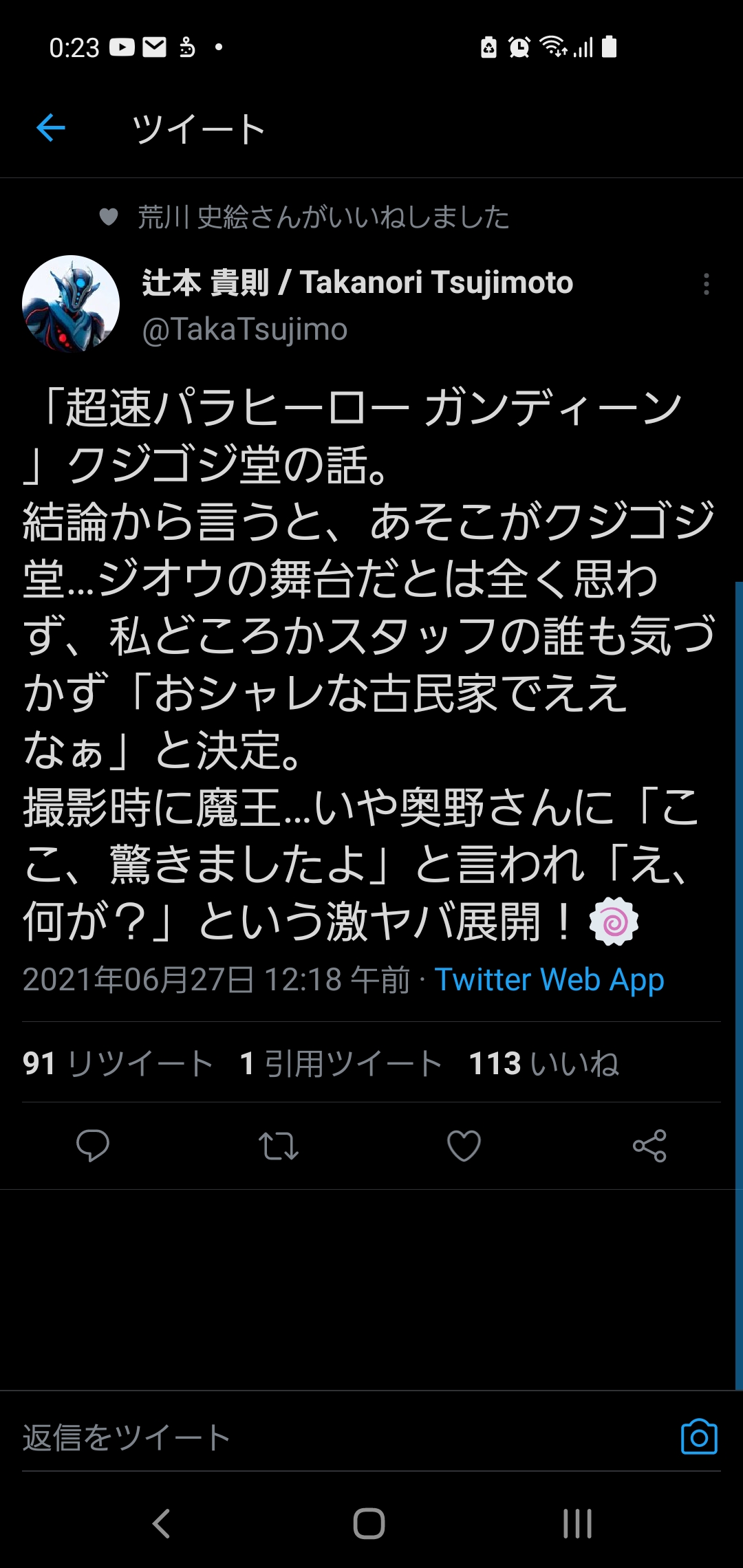View the 91 retweets list
The height and width of the screenshot is (1568, 743).
pos(118,1063)
